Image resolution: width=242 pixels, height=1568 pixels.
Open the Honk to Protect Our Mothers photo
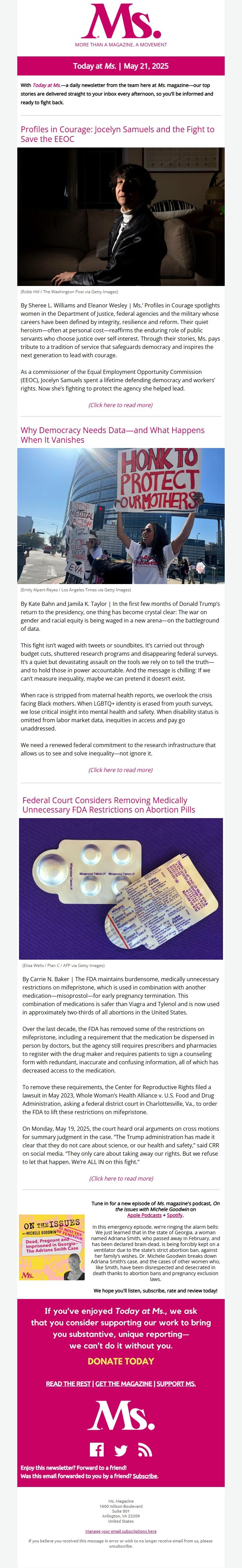120,516
